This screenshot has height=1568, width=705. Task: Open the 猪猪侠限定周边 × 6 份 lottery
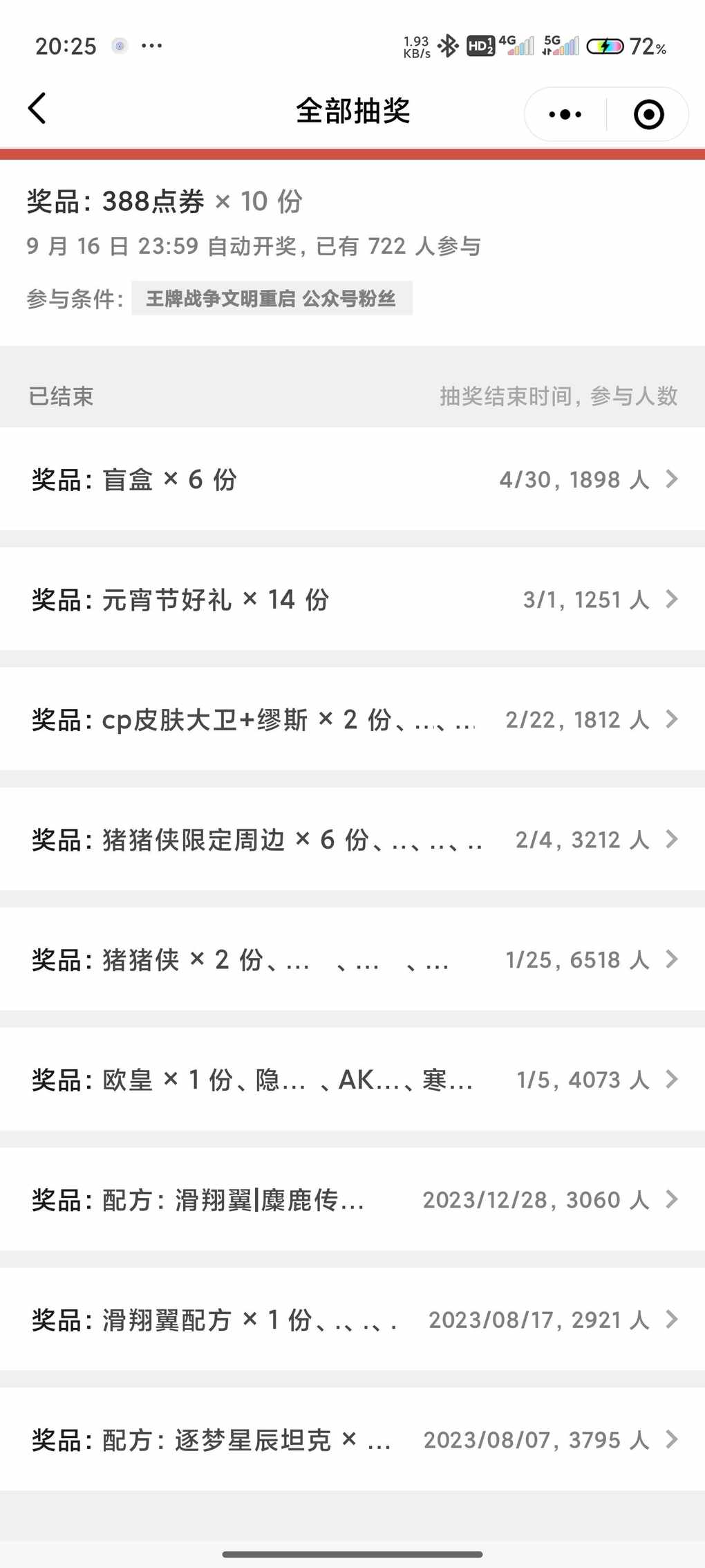click(x=352, y=839)
